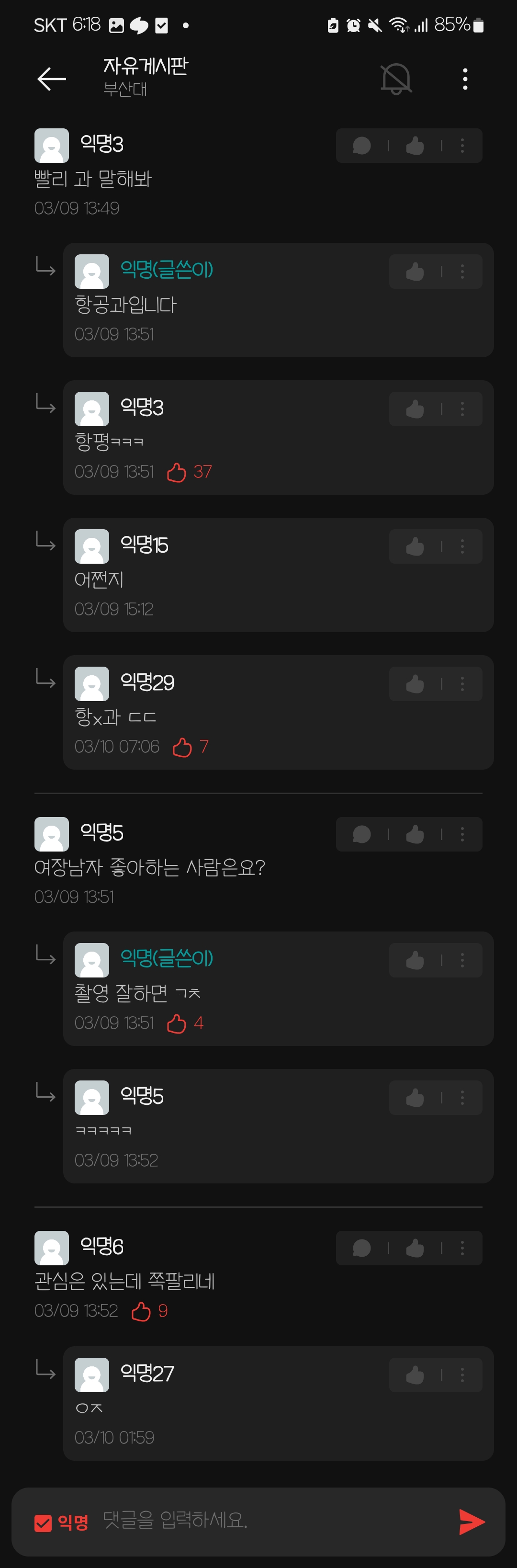517x1568 pixels.
Task: Like 익명29's reply 항x과 ㄷㄷ
Action: coord(415,684)
